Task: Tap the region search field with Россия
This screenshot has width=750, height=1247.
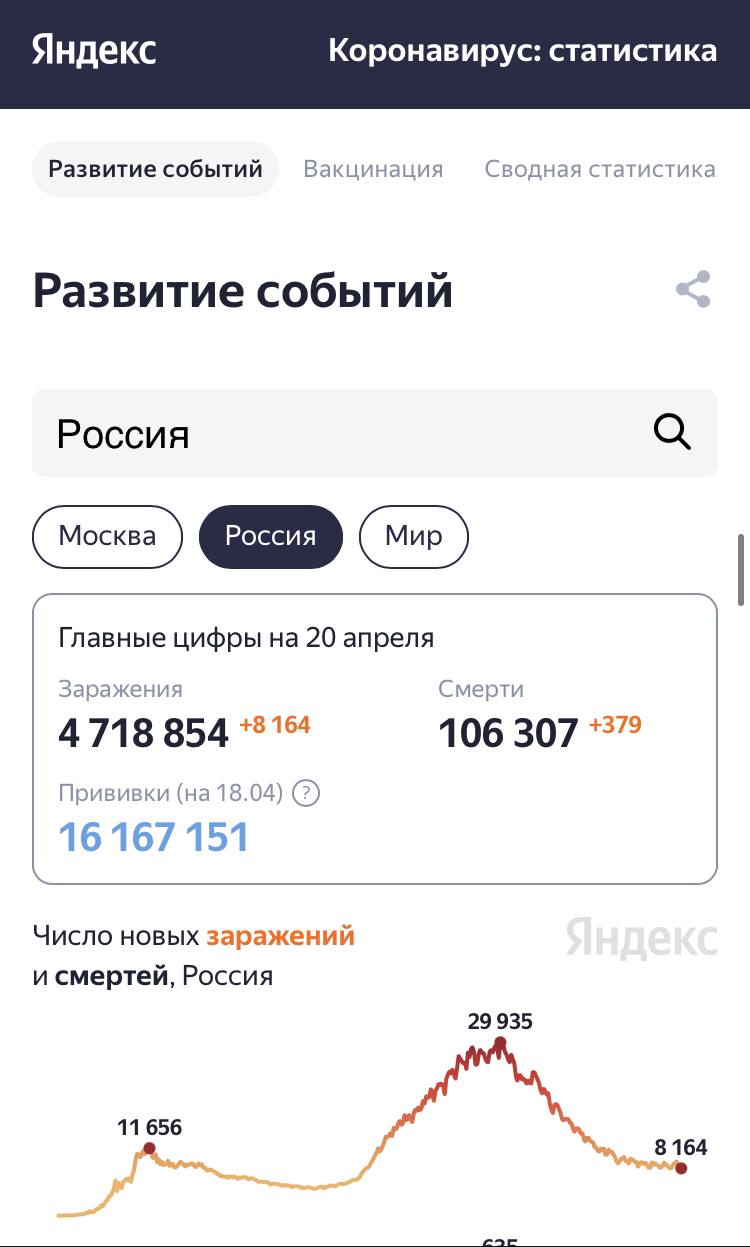Action: pyautogui.click(x=340, y=434)
